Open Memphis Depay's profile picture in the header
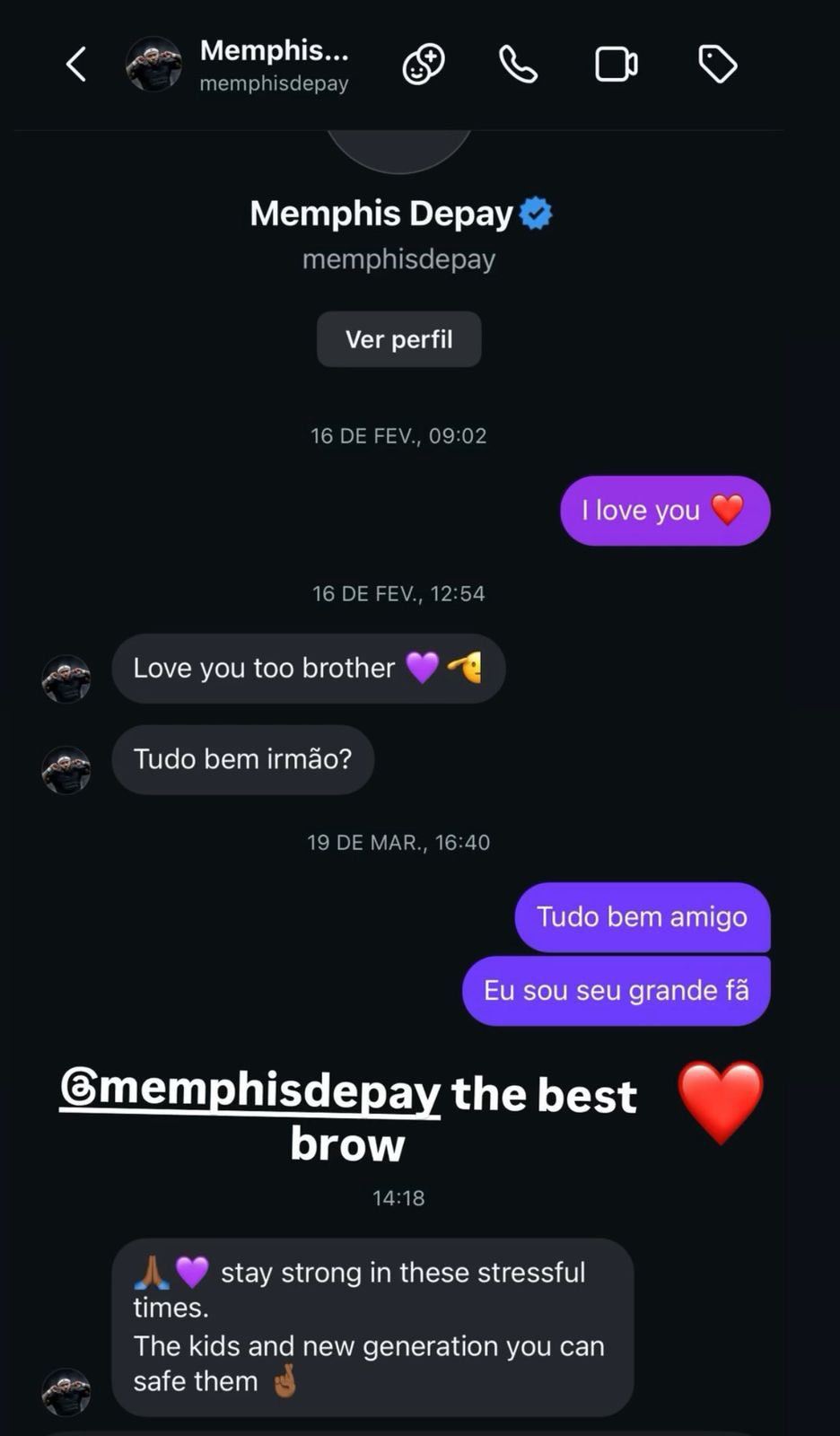The height and width of the screenshot is (1436, 840). point(153,64)
